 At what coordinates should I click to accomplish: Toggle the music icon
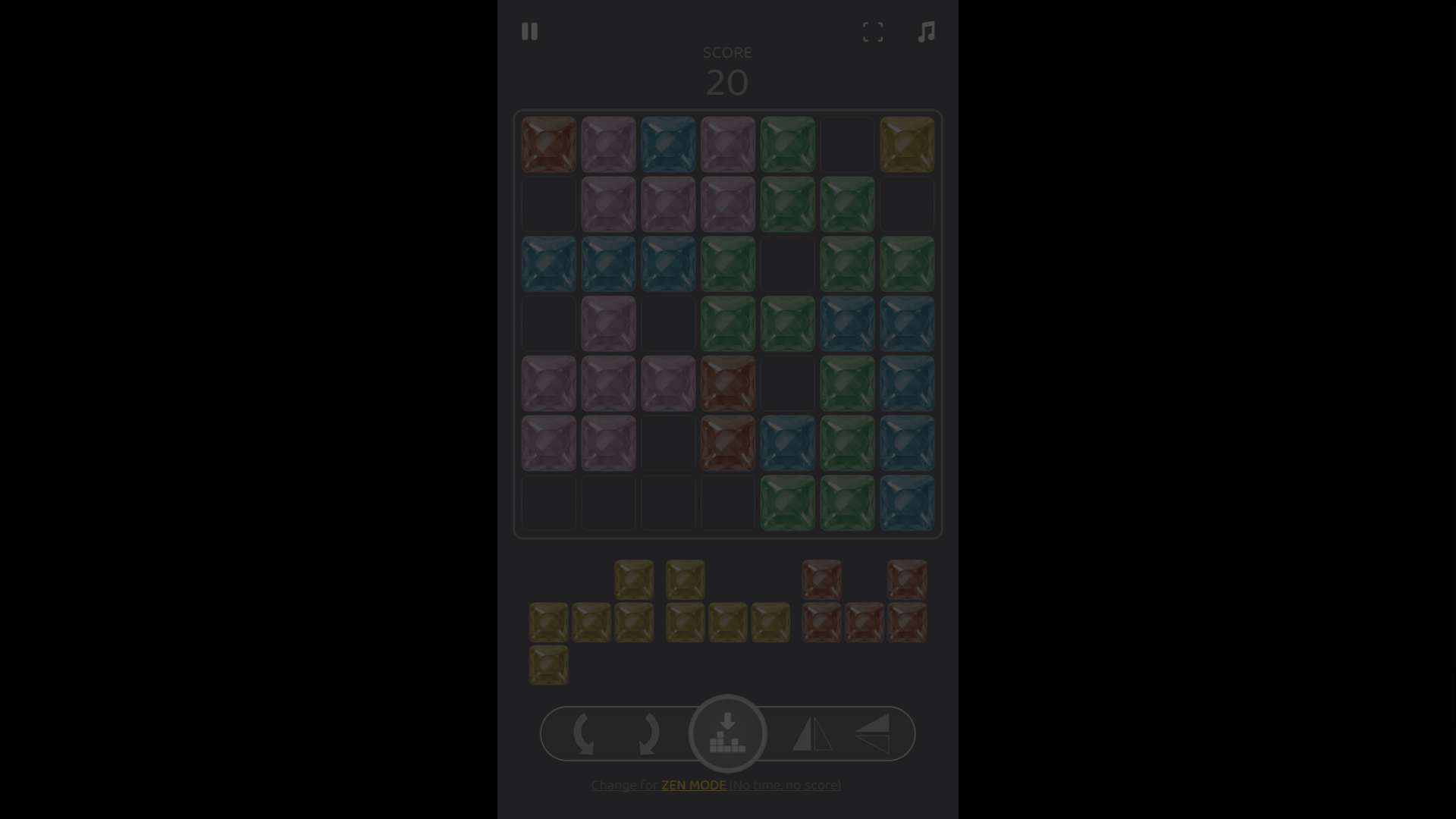[926, 31]
